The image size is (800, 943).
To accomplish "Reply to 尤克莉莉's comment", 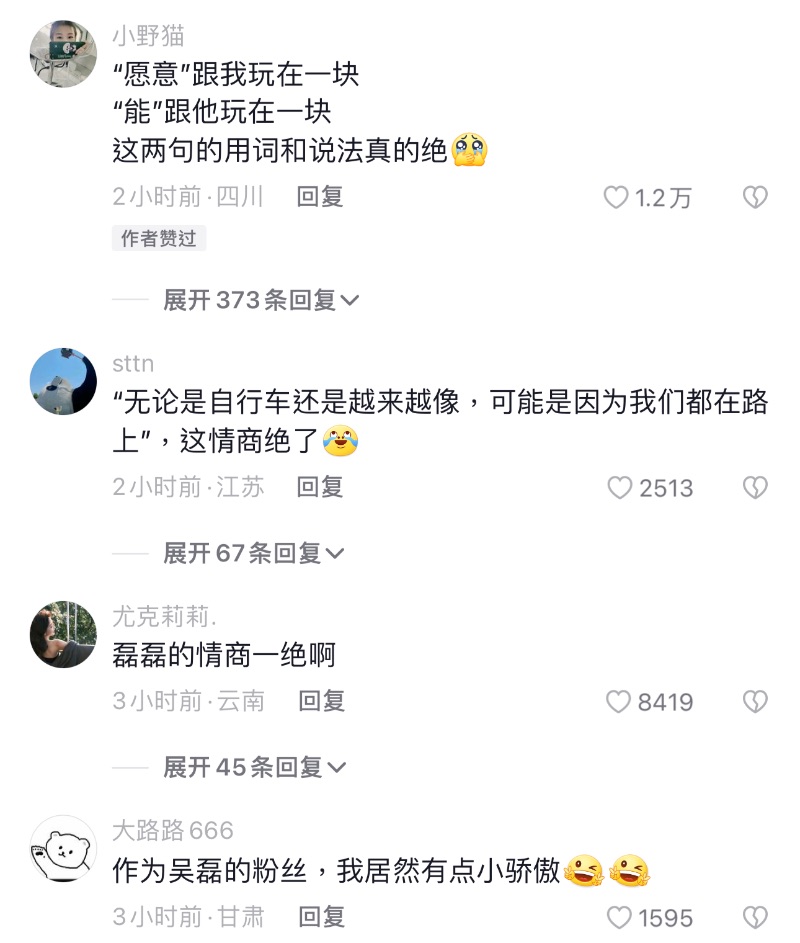I will 320,702.
